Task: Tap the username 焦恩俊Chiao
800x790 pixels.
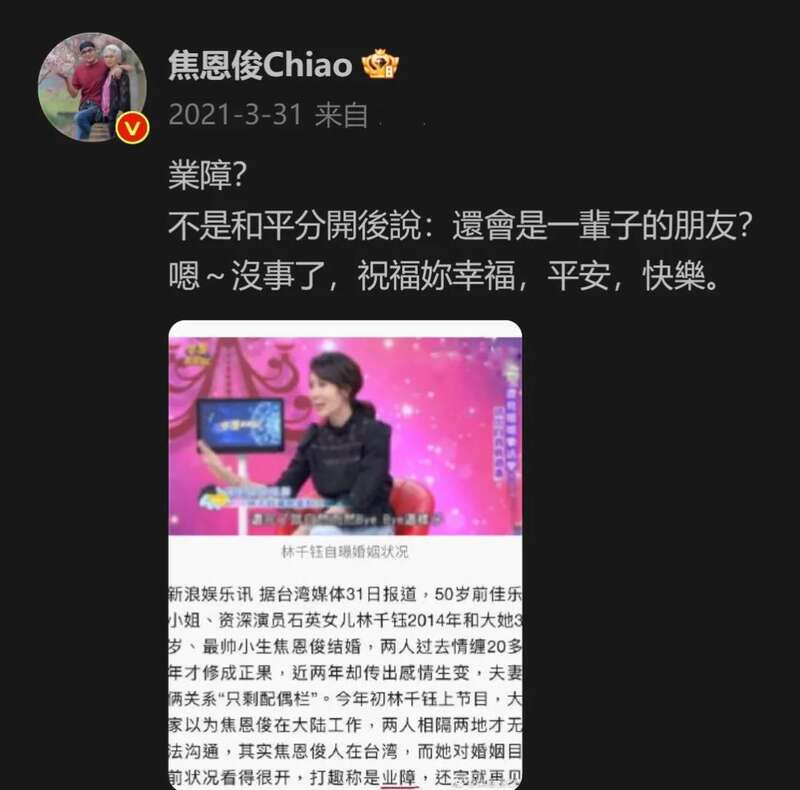Action: point(259,64)
